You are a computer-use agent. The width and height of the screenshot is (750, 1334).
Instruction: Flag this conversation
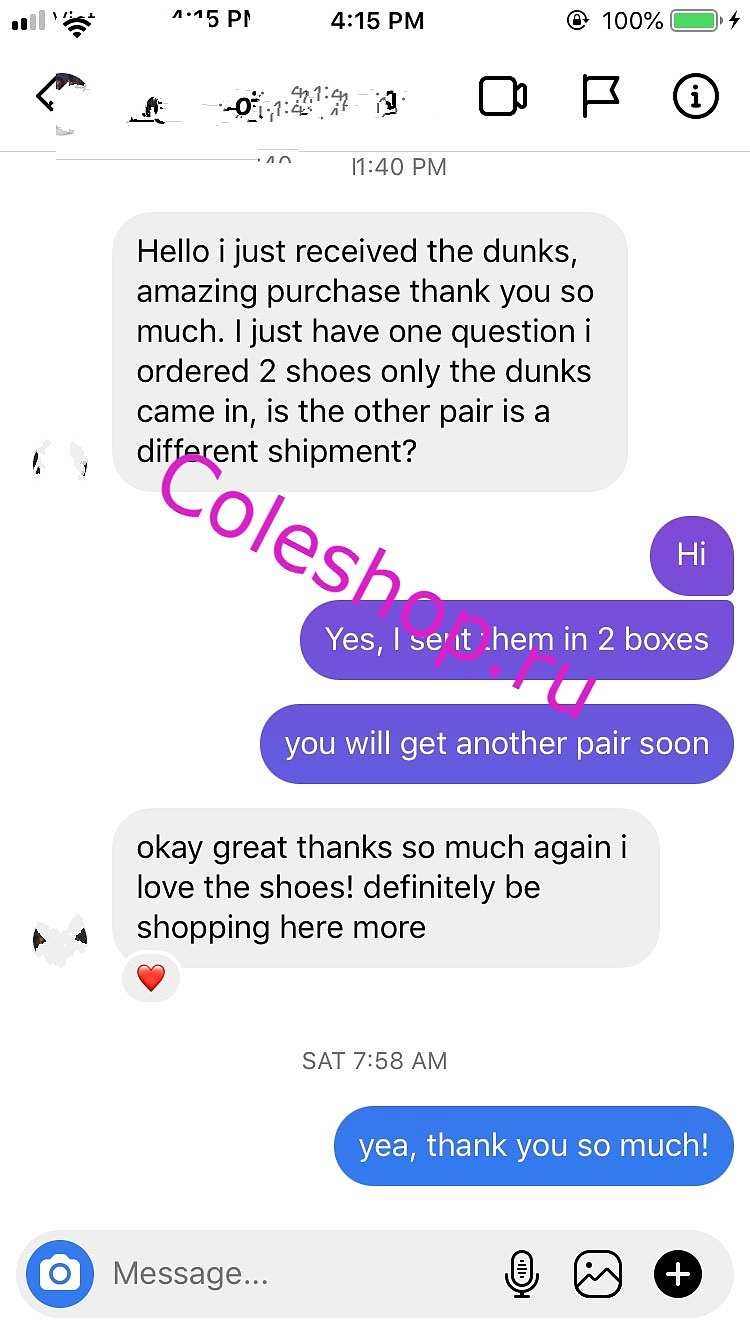click(x=600, y=97)
